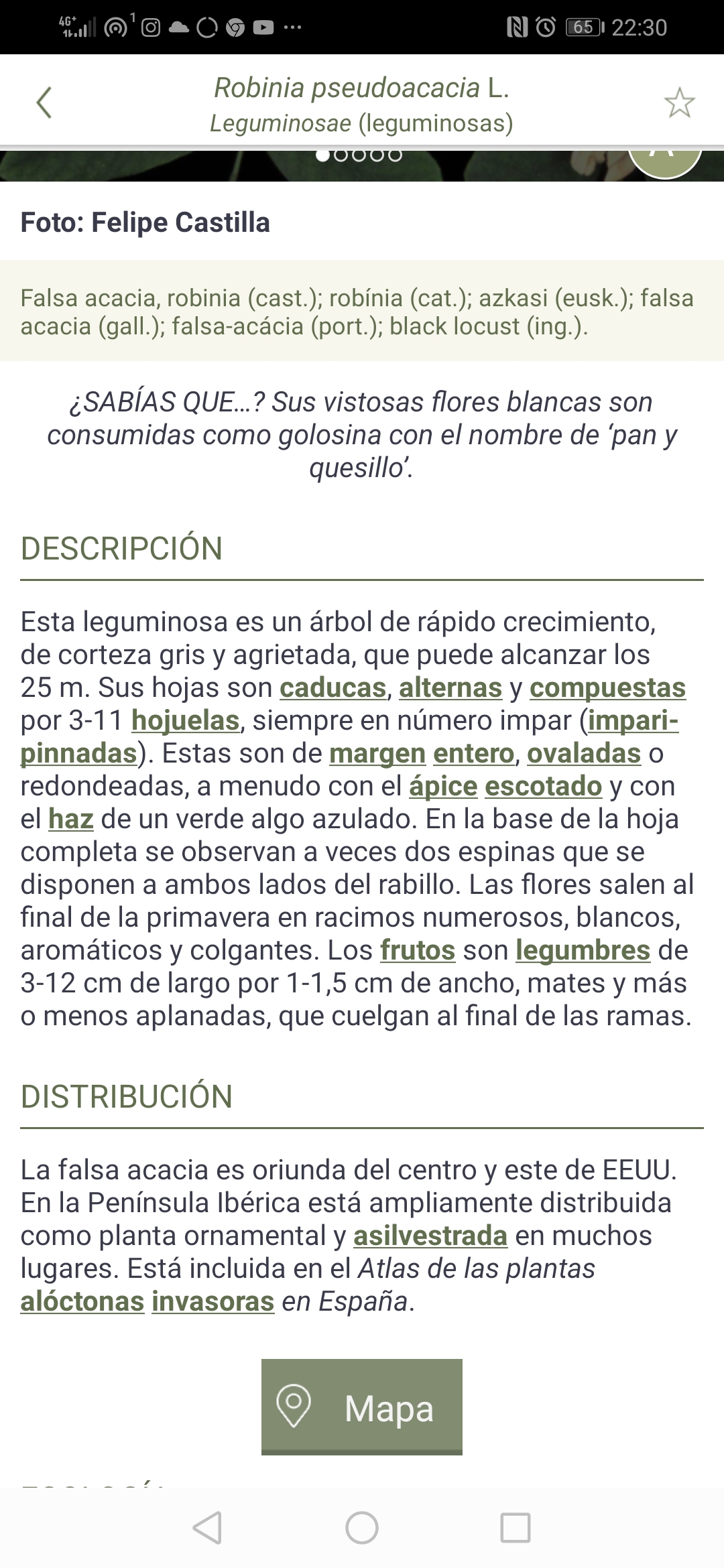Open glossary link for 'entero'

click(473, 753)
